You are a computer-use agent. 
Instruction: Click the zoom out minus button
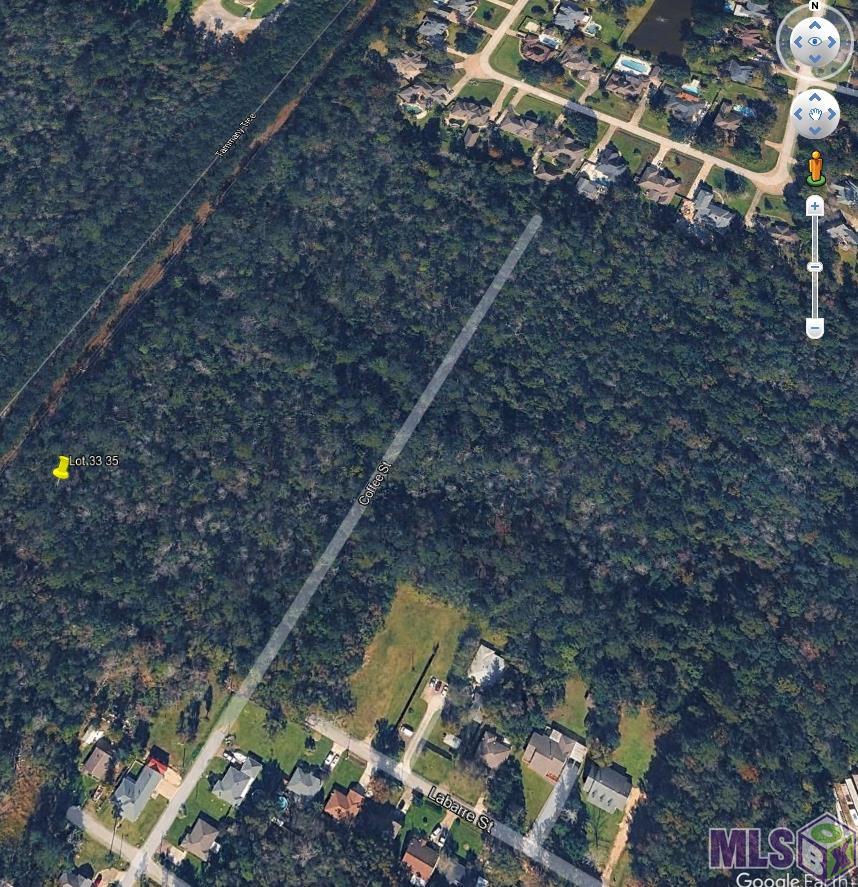pos(814,327)
